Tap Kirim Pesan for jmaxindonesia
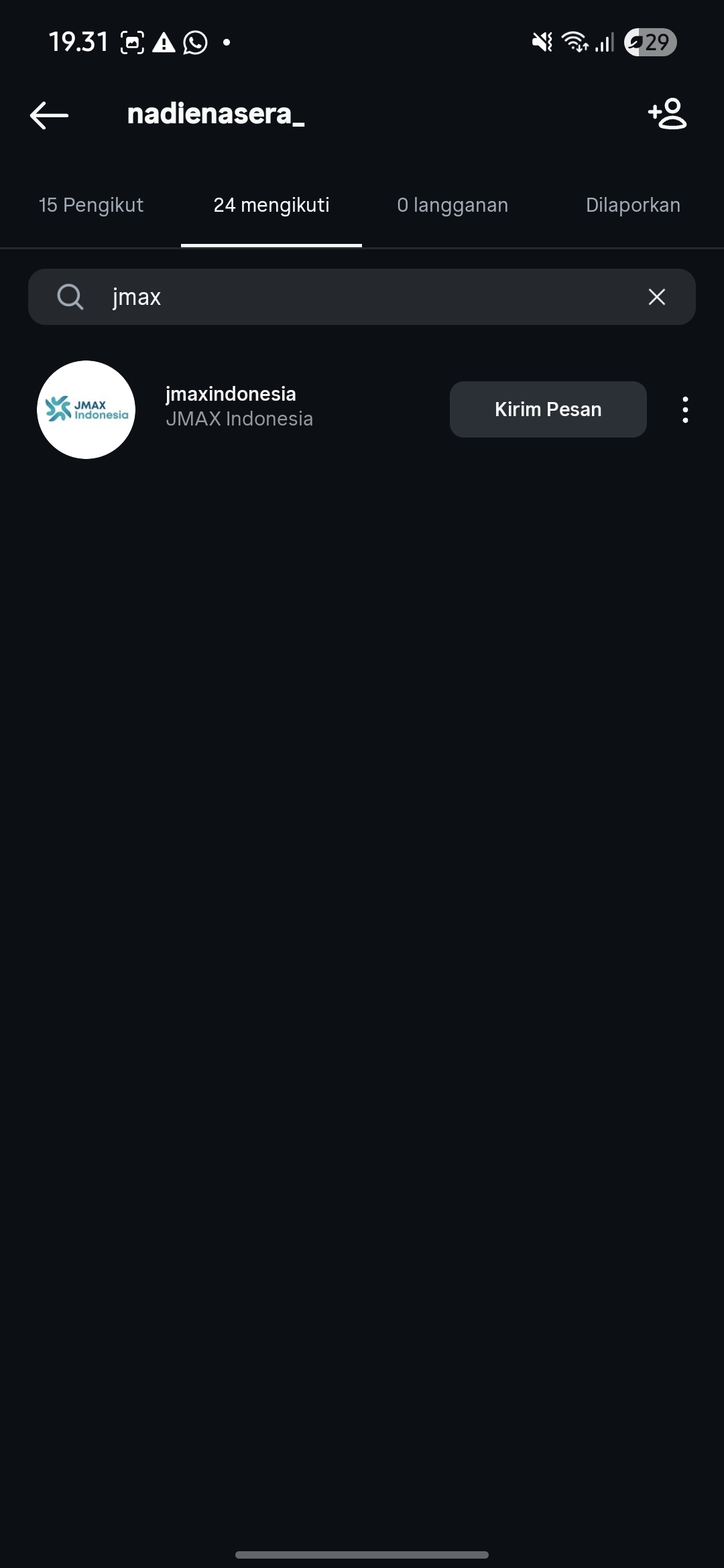This screenshot has width=724, height=1568. (x=548, y=409)
